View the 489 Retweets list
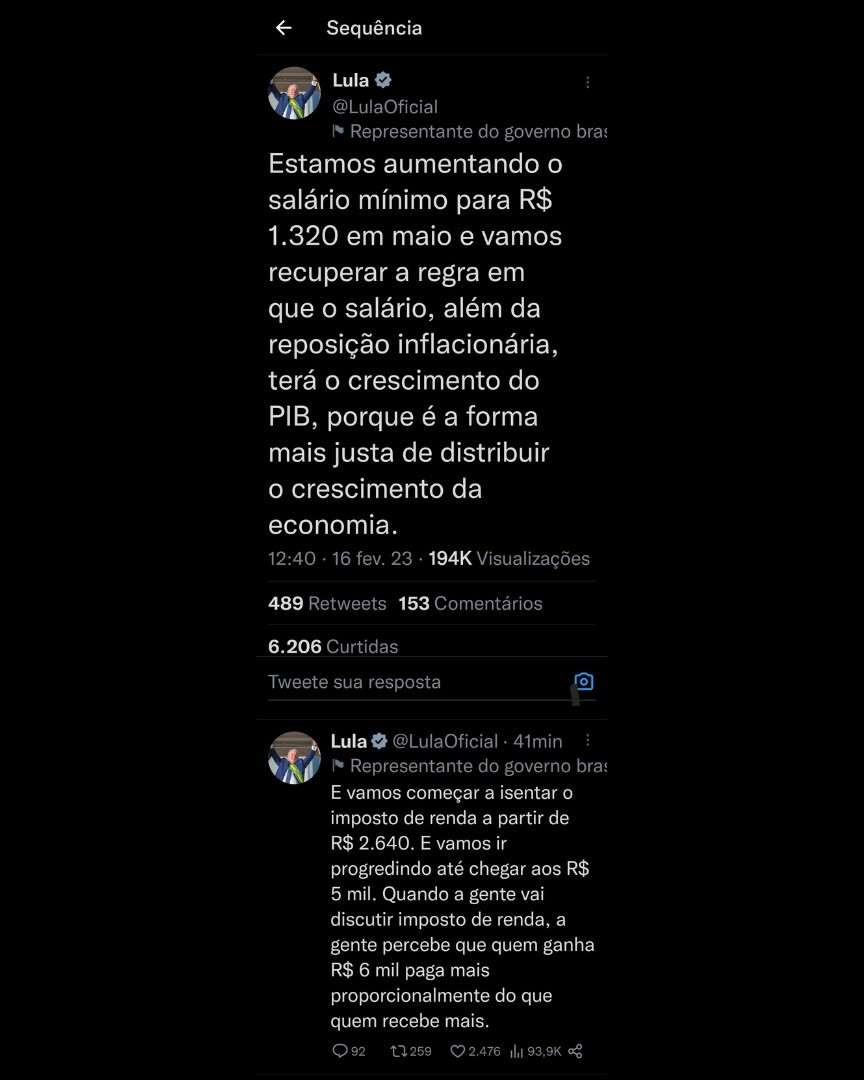The image size is (864, 1080). tap(327, 603)
